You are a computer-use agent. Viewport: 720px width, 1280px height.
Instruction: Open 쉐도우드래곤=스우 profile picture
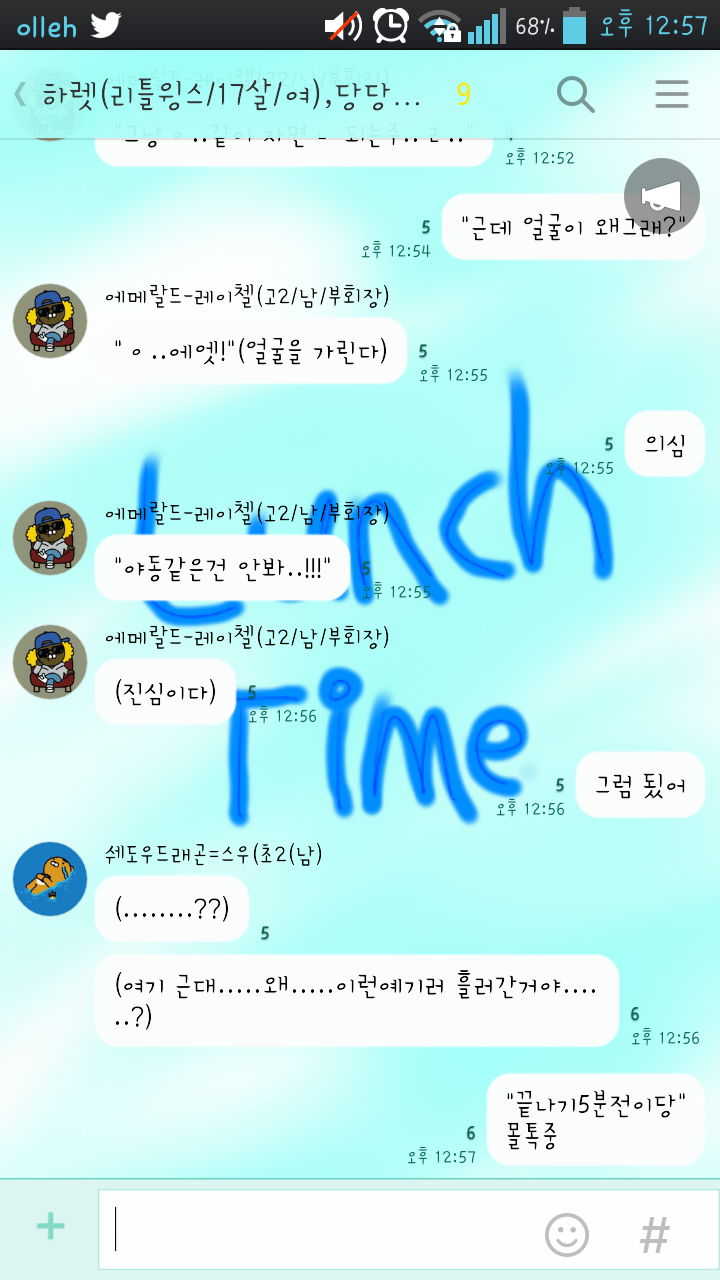tap(50, 878)
